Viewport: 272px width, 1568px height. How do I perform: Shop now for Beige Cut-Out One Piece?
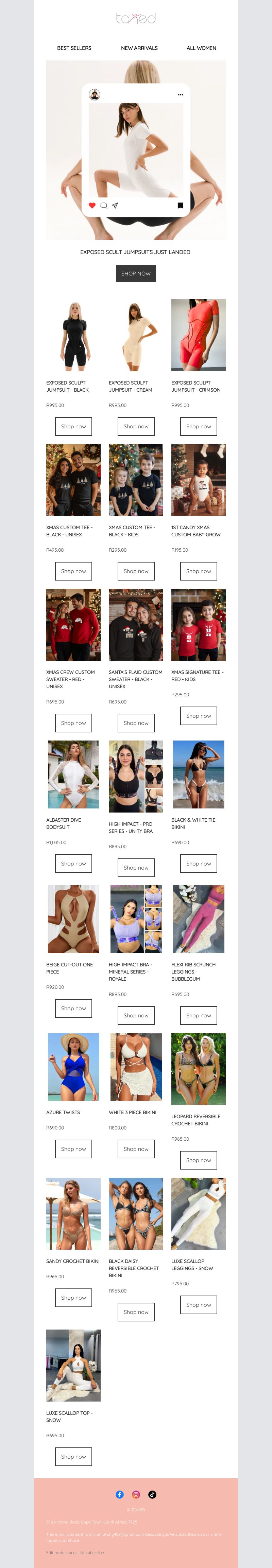(x=73, y=1009)
